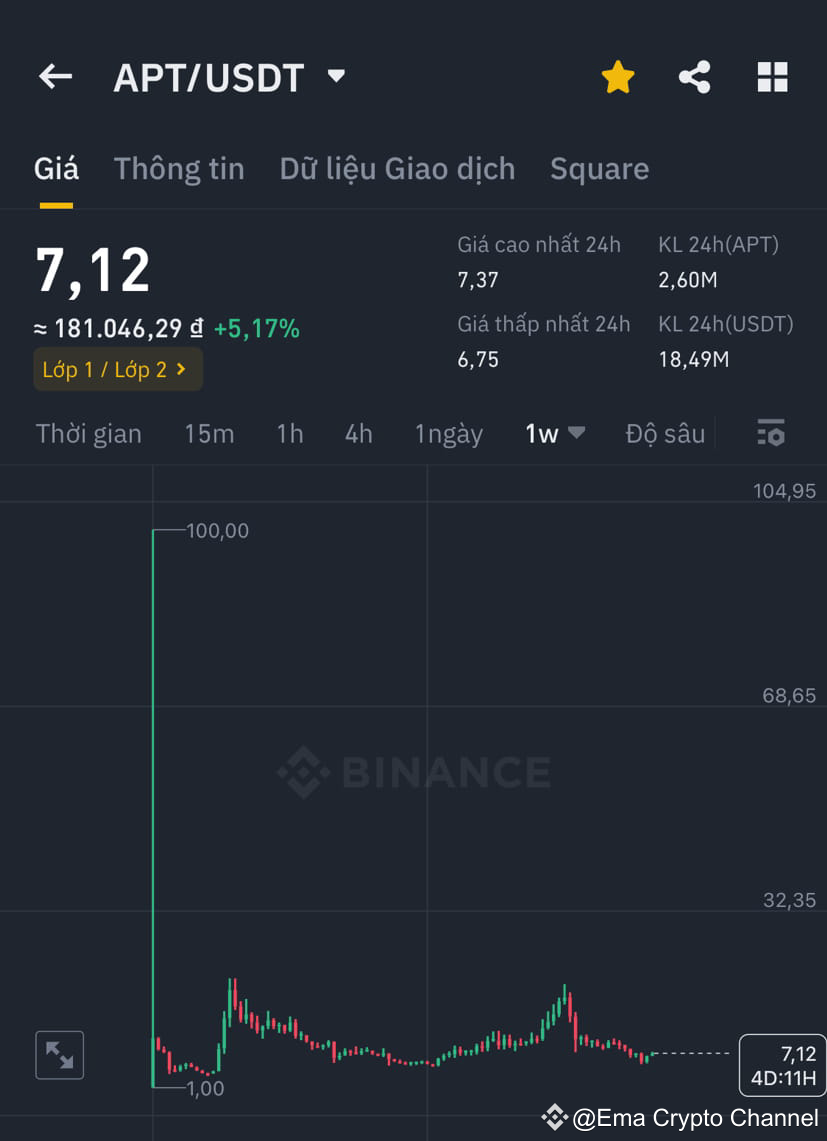Open the Lớp 1 / Lớp 2 network panel
Screen dimensions: 827x1141
point(117,369)
